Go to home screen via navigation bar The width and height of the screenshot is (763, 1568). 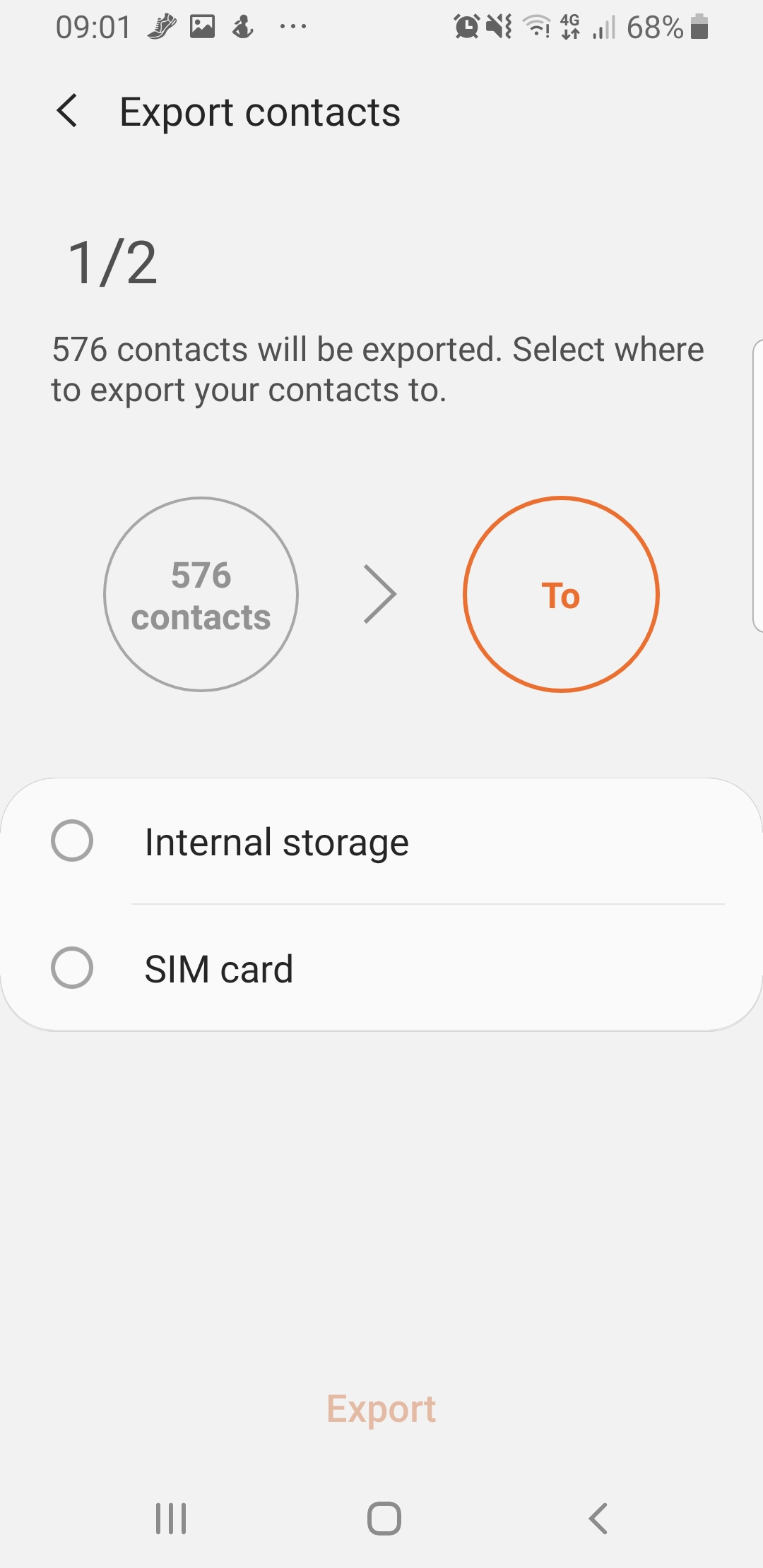[384, 1519]
